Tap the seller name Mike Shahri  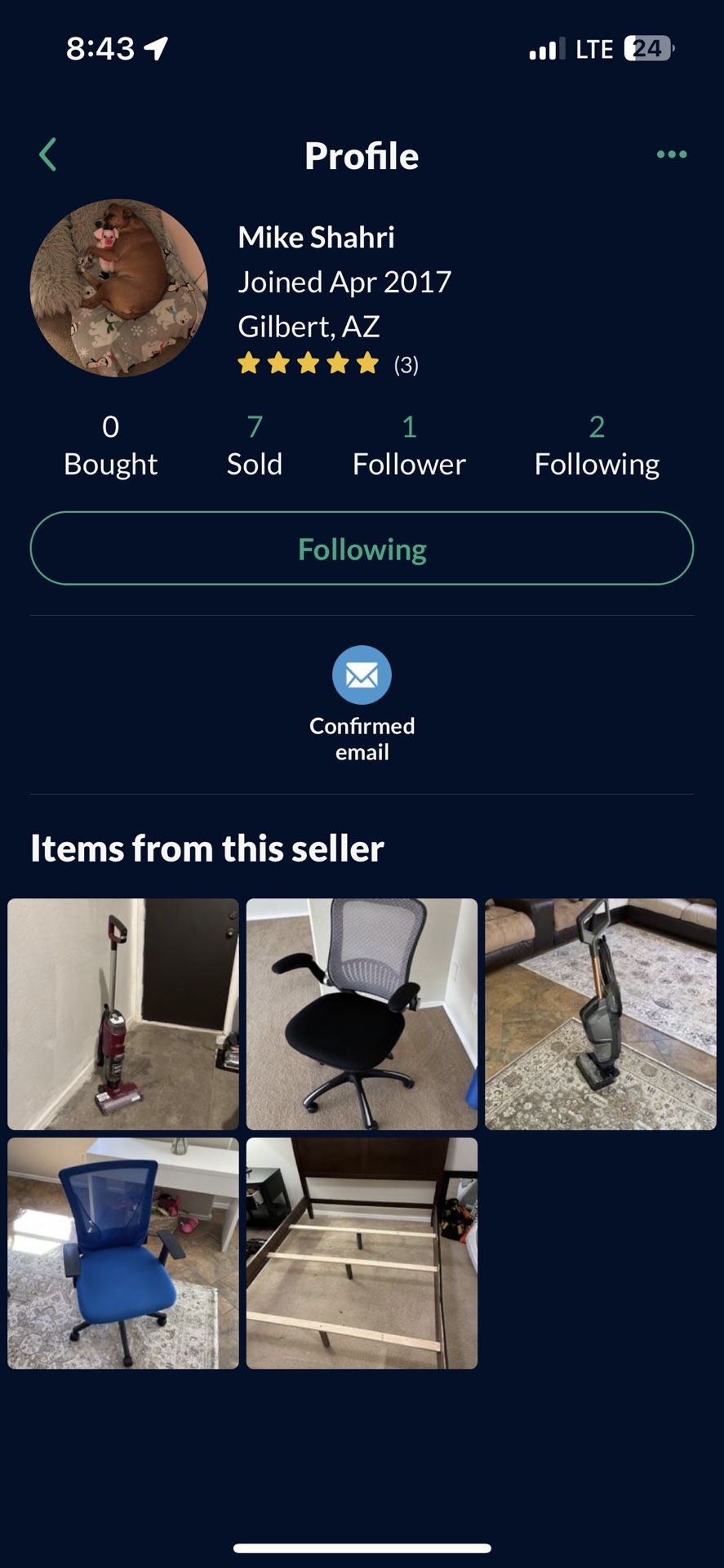click(316, 237)
